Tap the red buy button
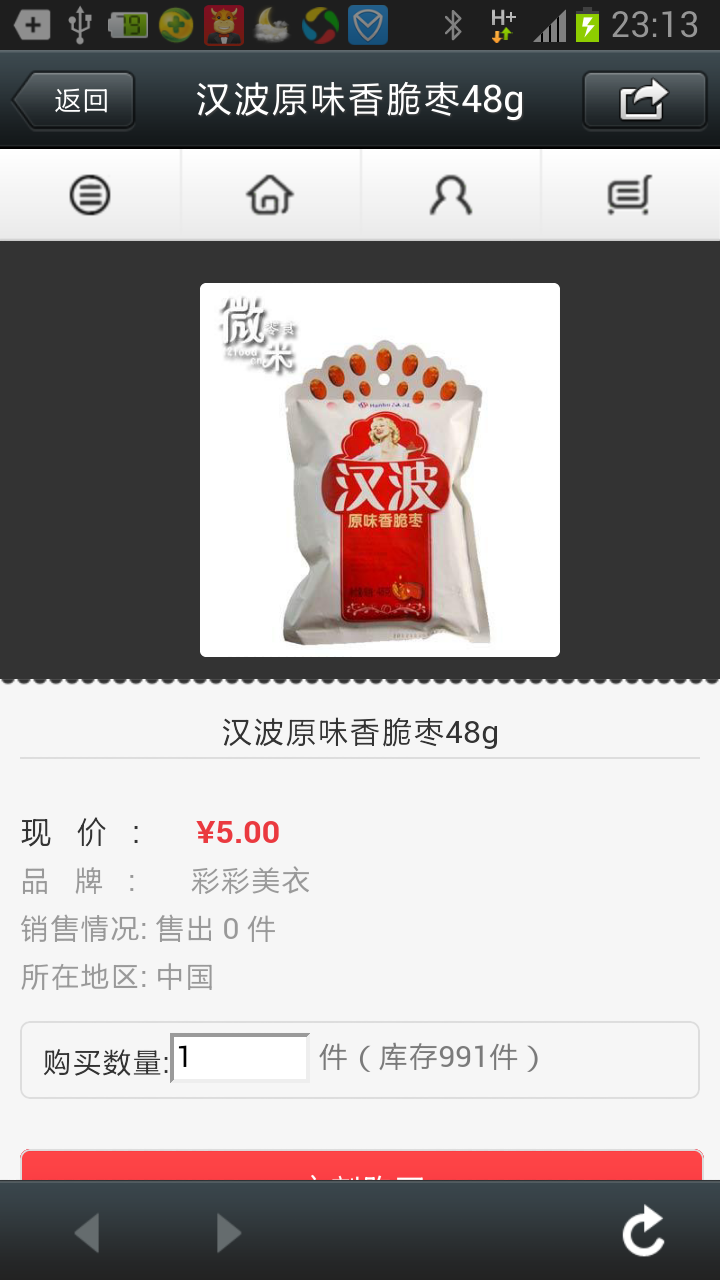Image resolution: width=720 pixels, height=1280 pixels. point(360,1166)
